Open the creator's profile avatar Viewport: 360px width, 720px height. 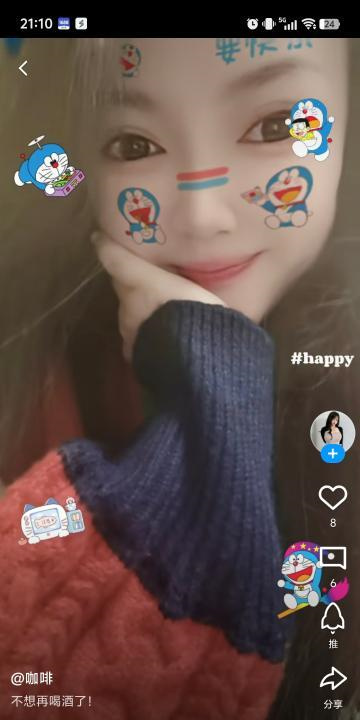click(333, 433)
